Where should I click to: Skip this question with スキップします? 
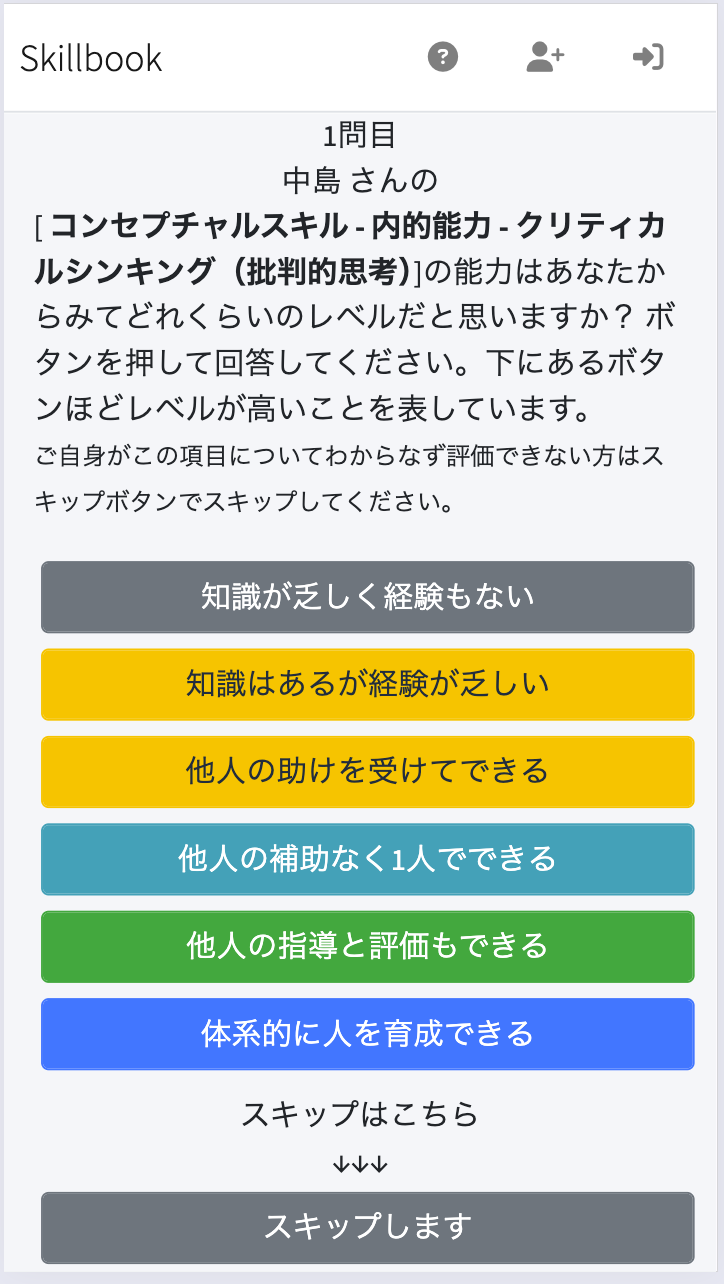click(x=367, y=1226)
